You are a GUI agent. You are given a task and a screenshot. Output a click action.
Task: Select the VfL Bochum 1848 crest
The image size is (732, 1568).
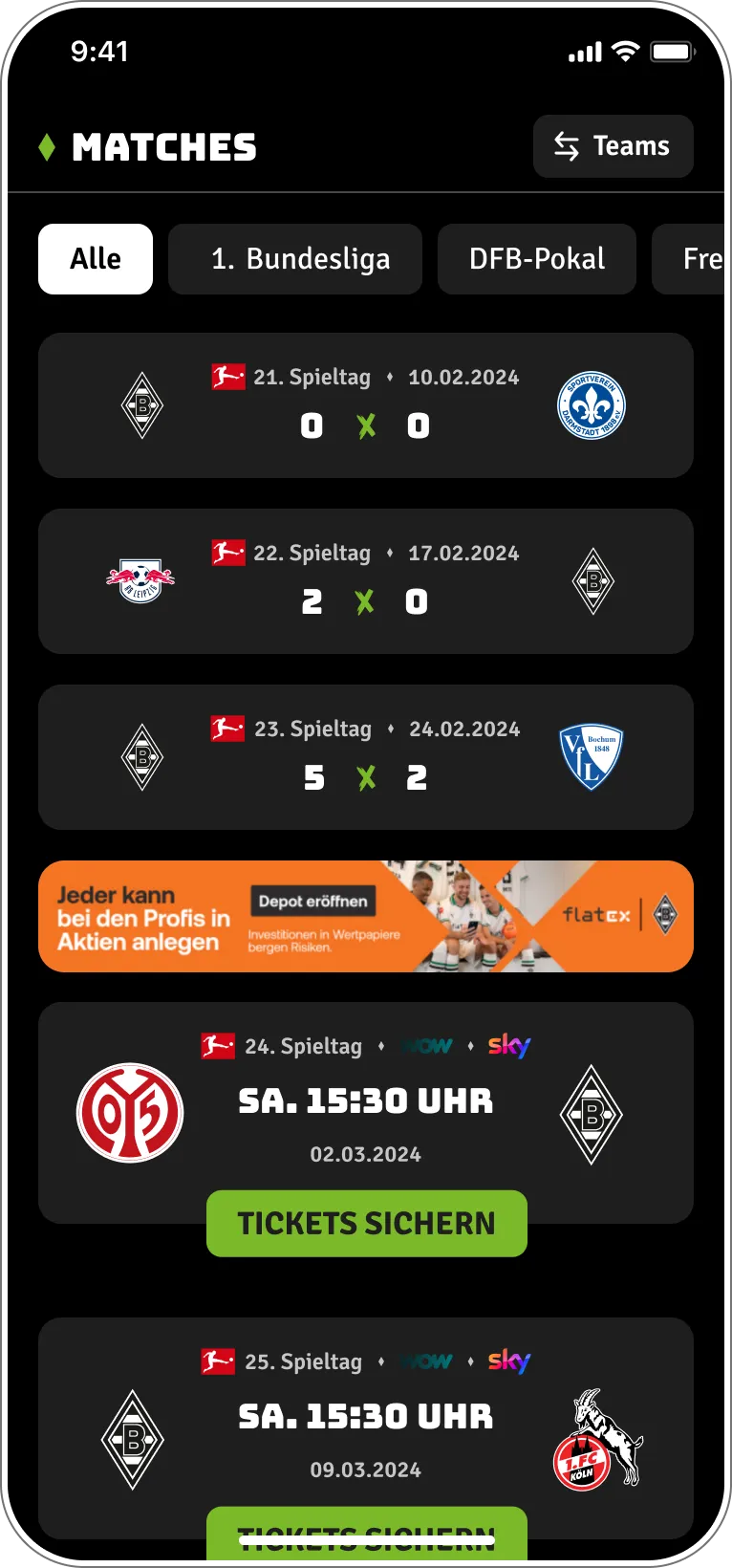point(591,757)
